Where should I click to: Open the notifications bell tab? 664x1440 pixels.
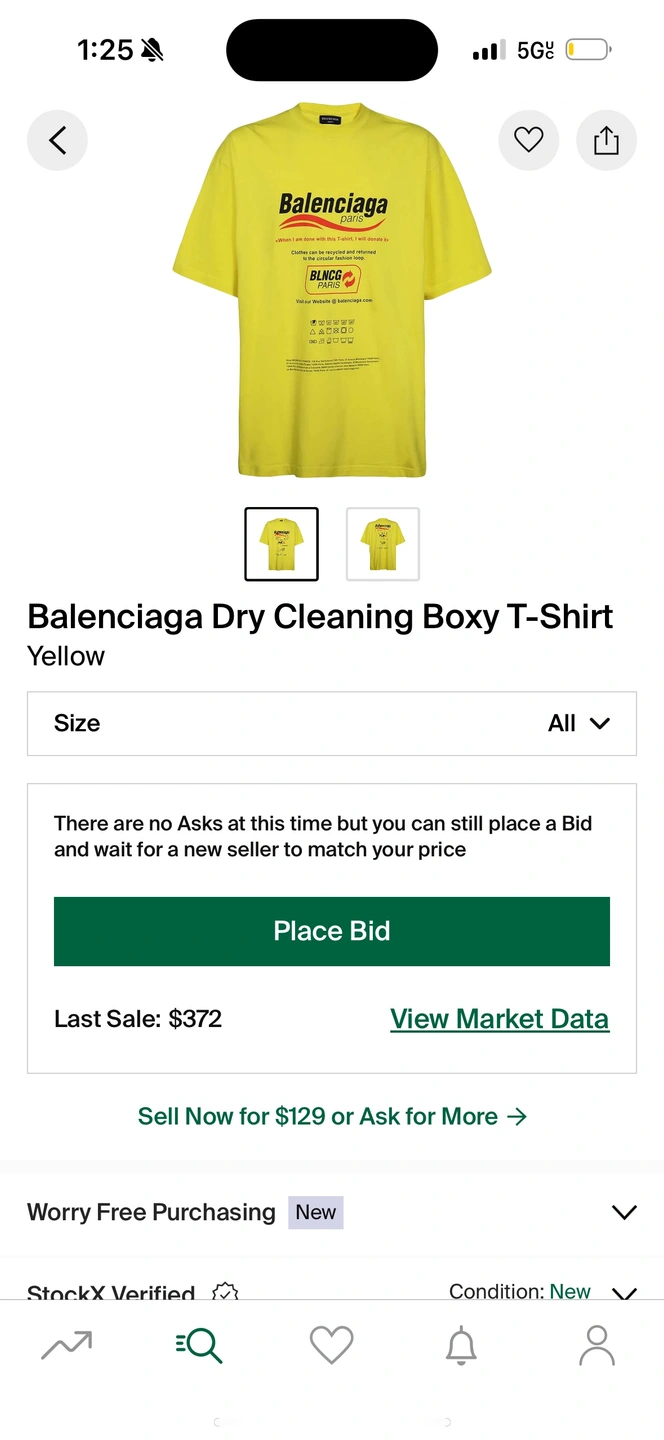461,1346
